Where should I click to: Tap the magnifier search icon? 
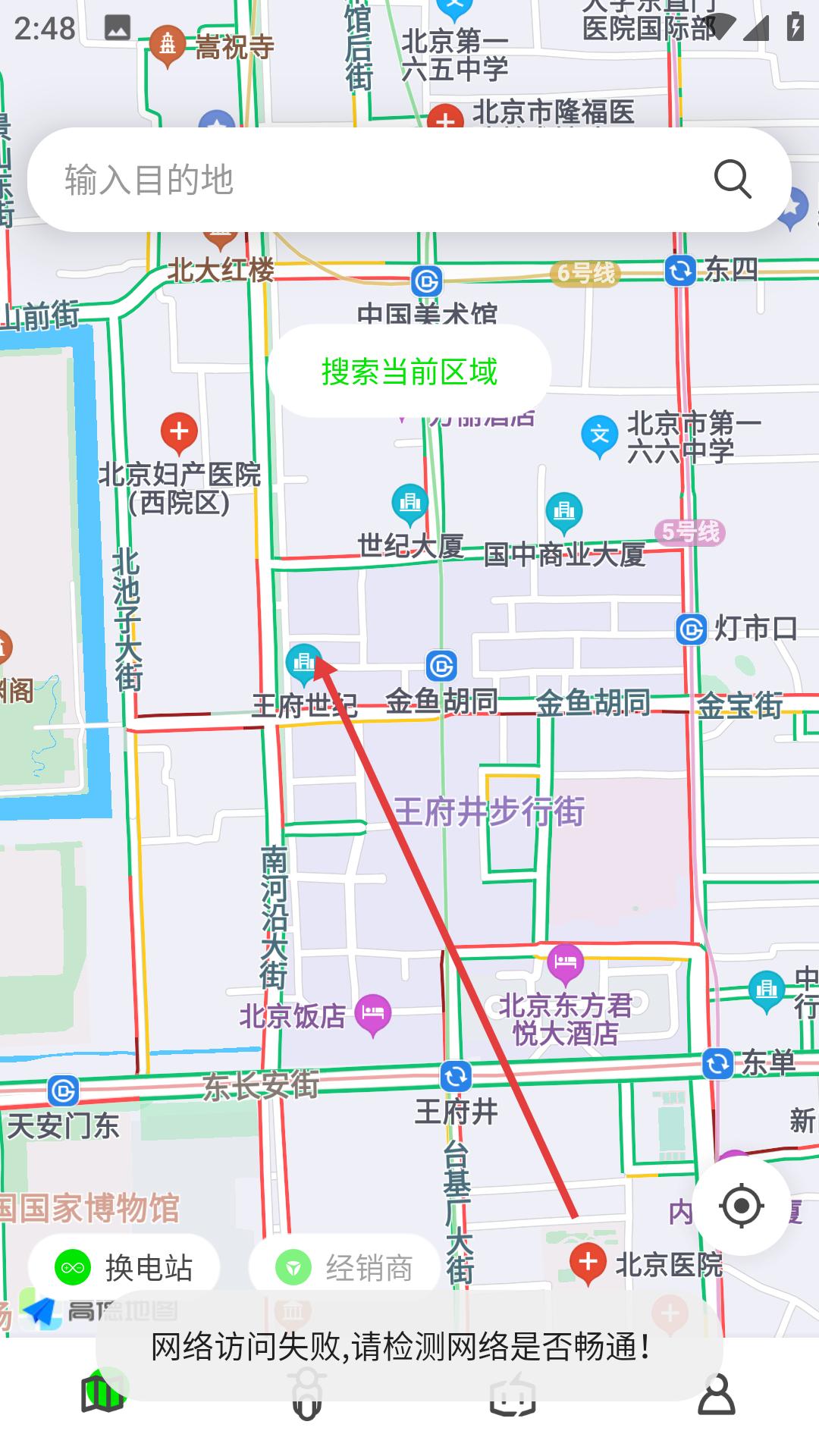[x=733, y=180]
